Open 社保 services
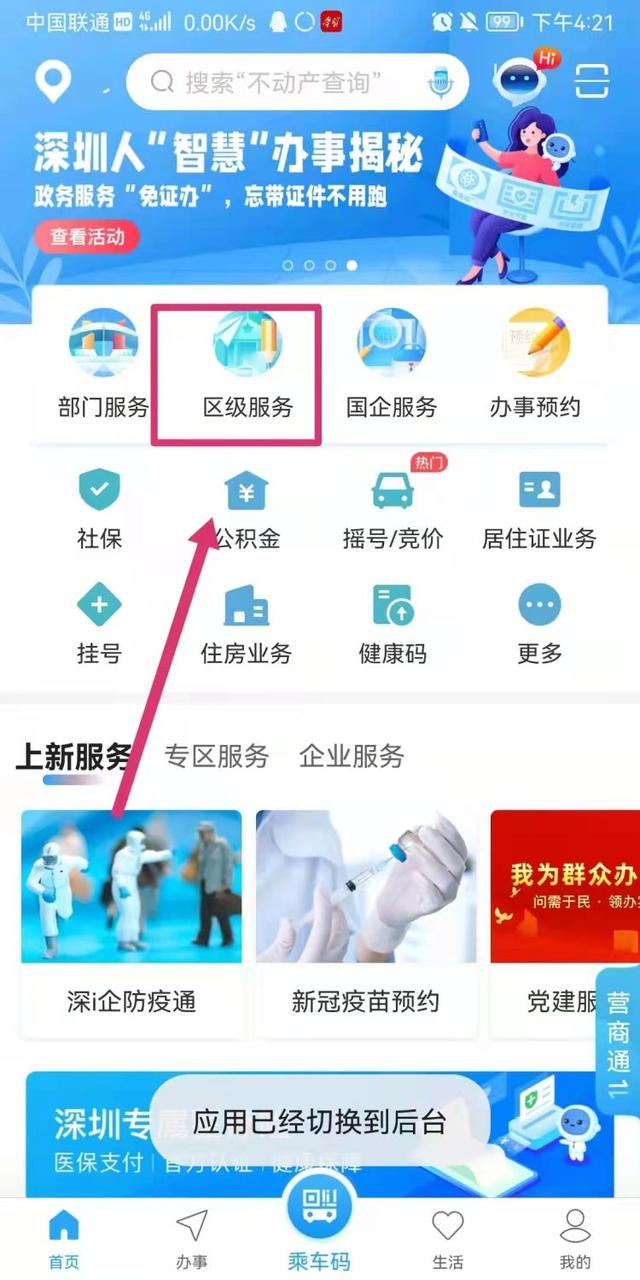Viewport: 640px width, 1280px height. (x=99, y=510)
